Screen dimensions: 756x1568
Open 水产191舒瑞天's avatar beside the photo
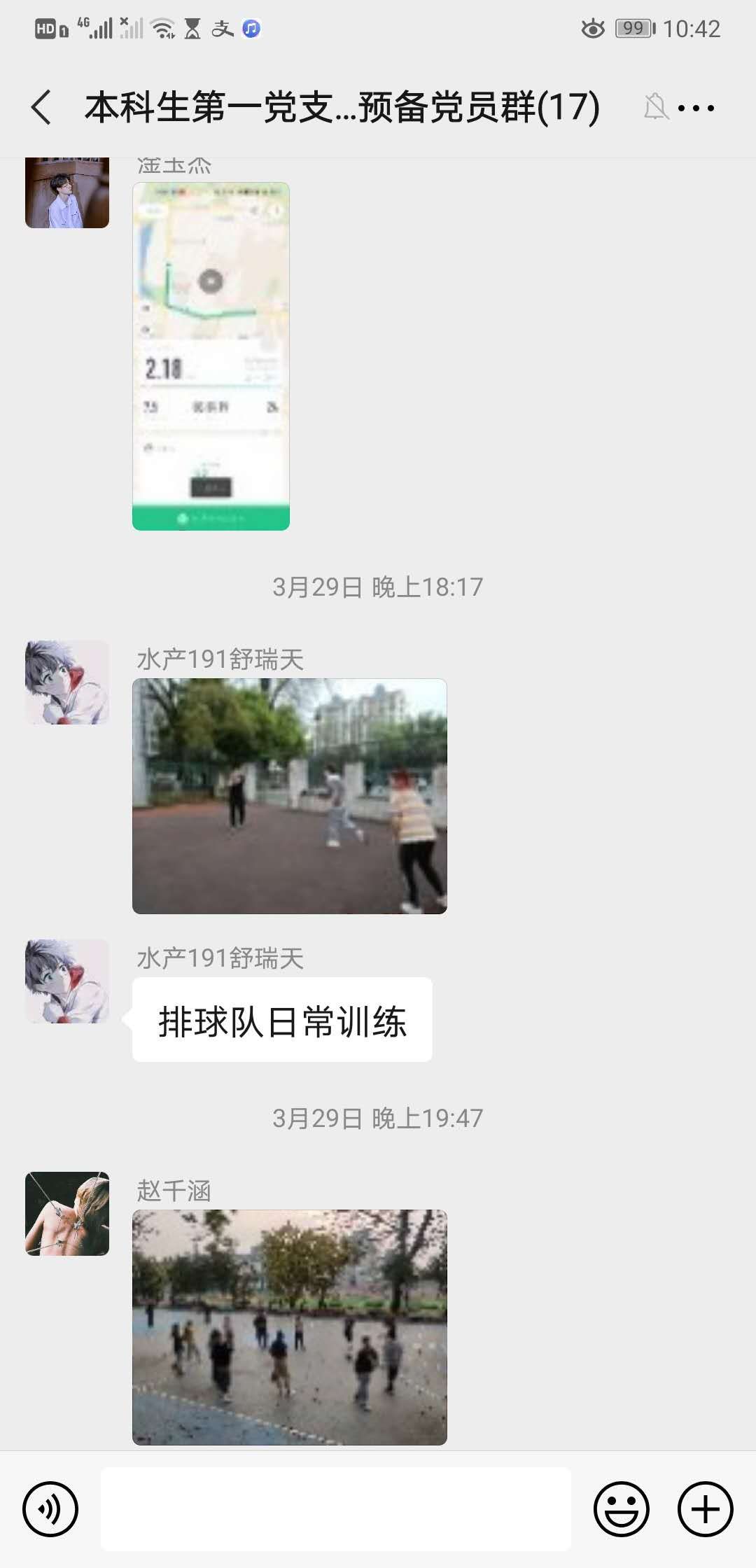click(x=67, y=682)
